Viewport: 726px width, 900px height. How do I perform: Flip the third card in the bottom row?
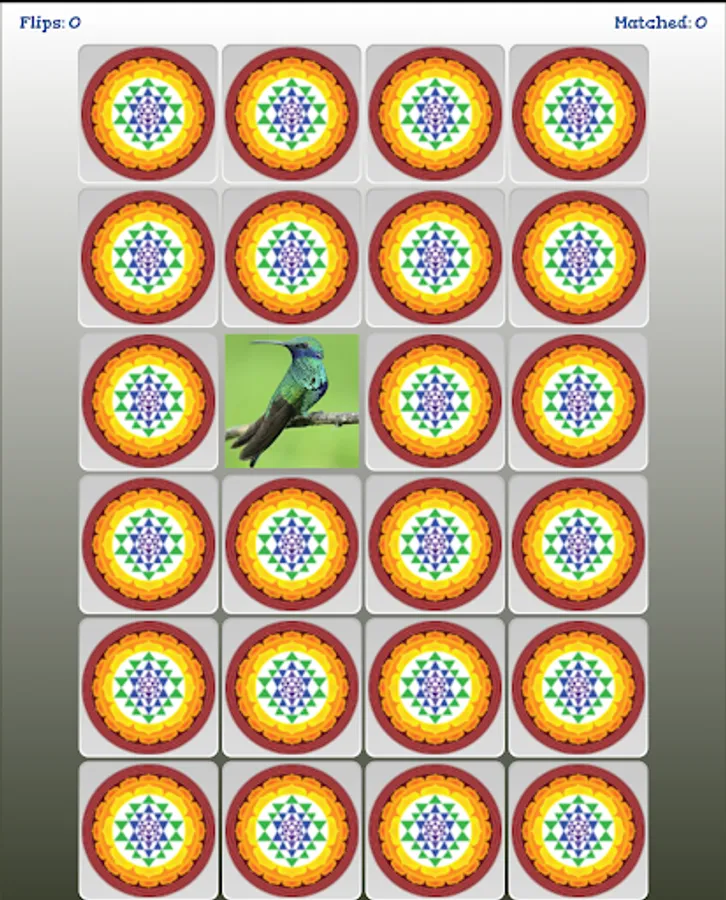[435, 829]
